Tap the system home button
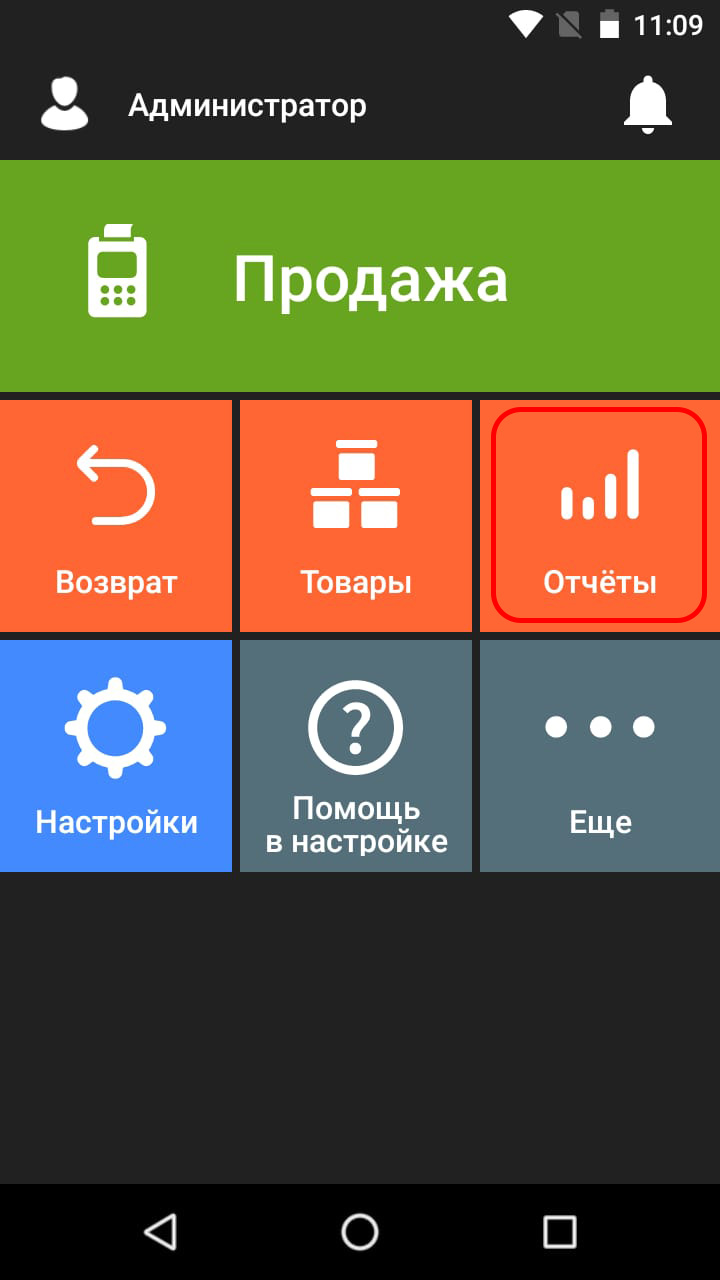This screenshot has height=1280, width=720. [360, 1231]
